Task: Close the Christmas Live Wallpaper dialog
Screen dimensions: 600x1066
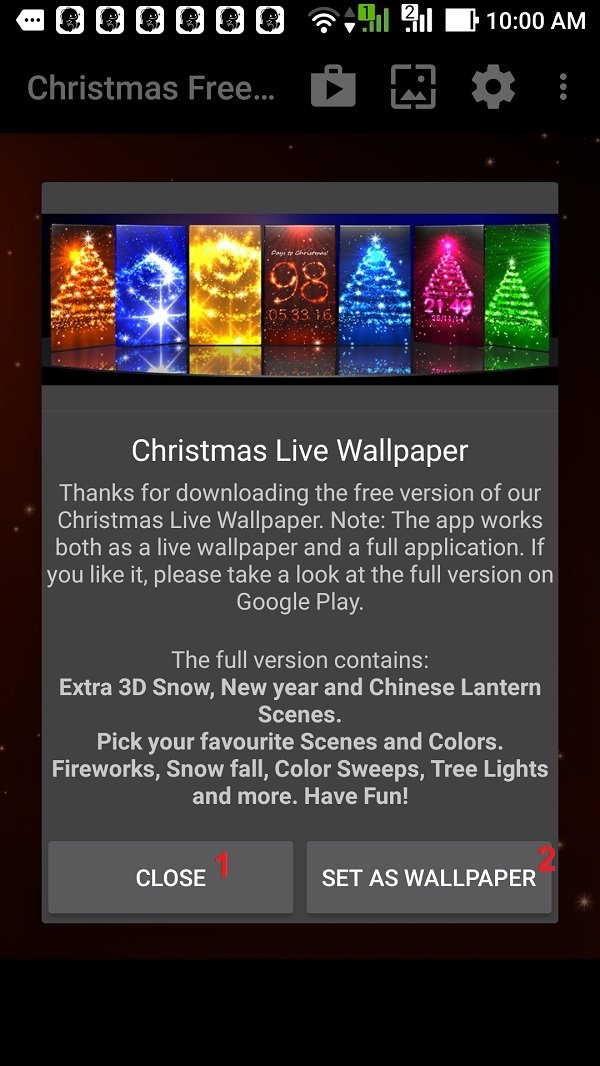Action: click(x=171, y=877)
